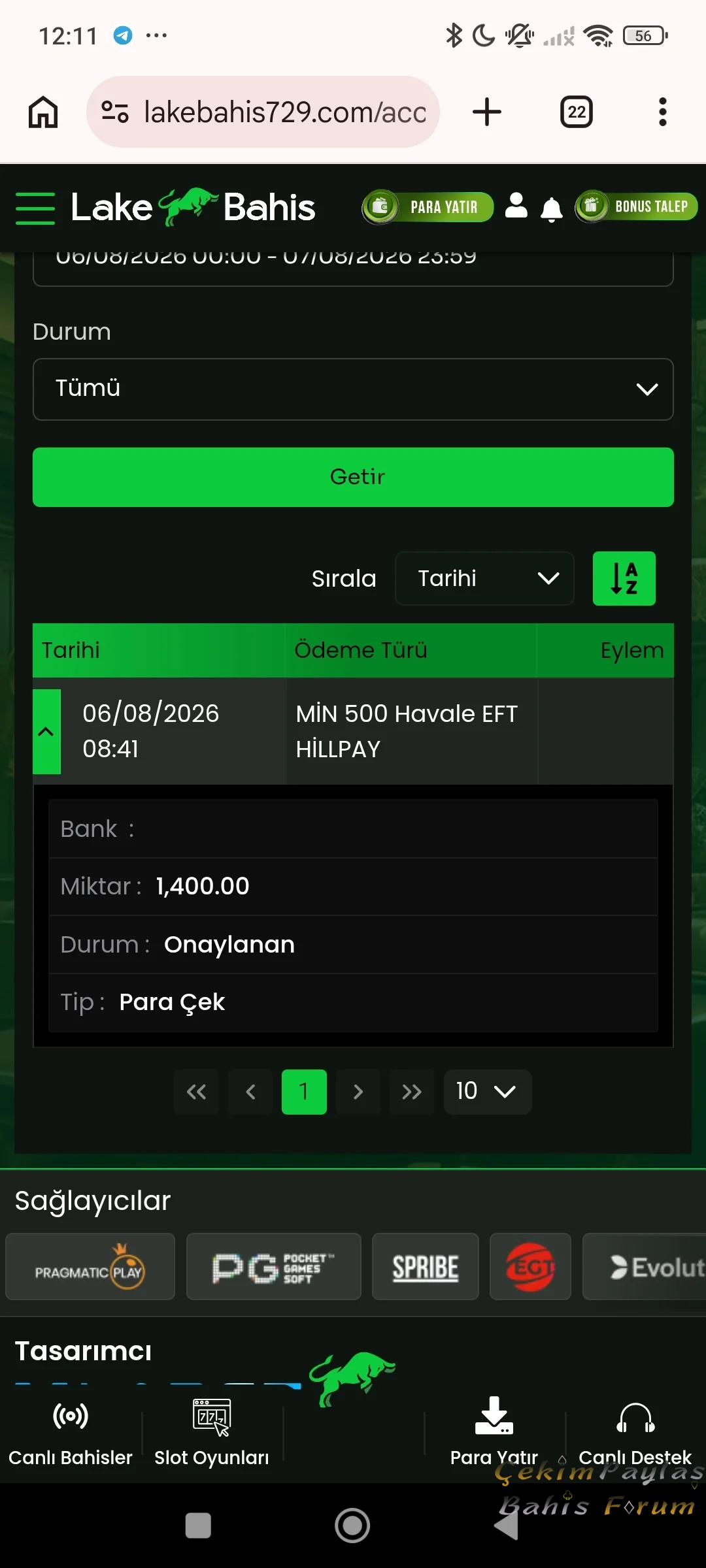Open the user profile icon
Screen dimensions: 706x1568
click(516, 206)
